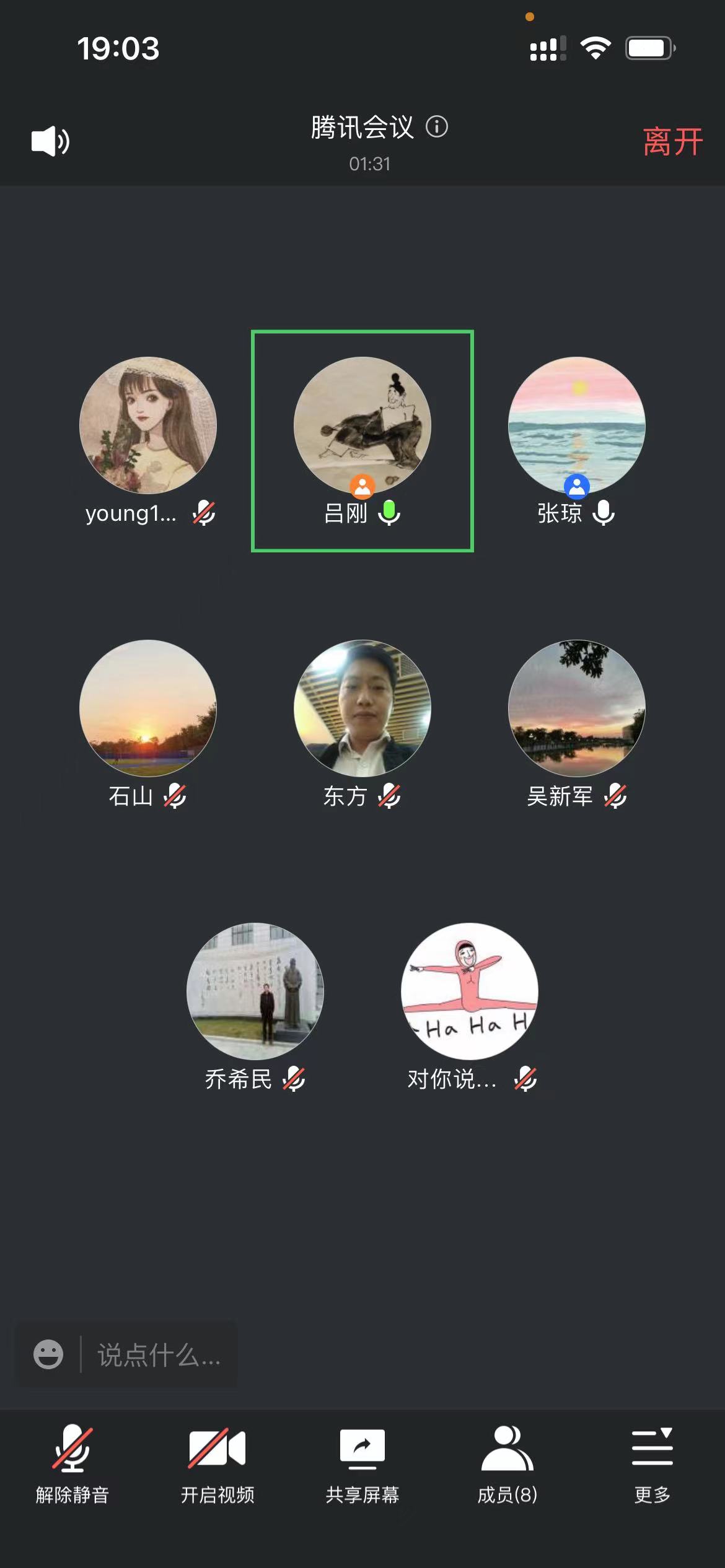Open the emoji picker in chat bar
725x1568 pixels.
[48, 1354]
